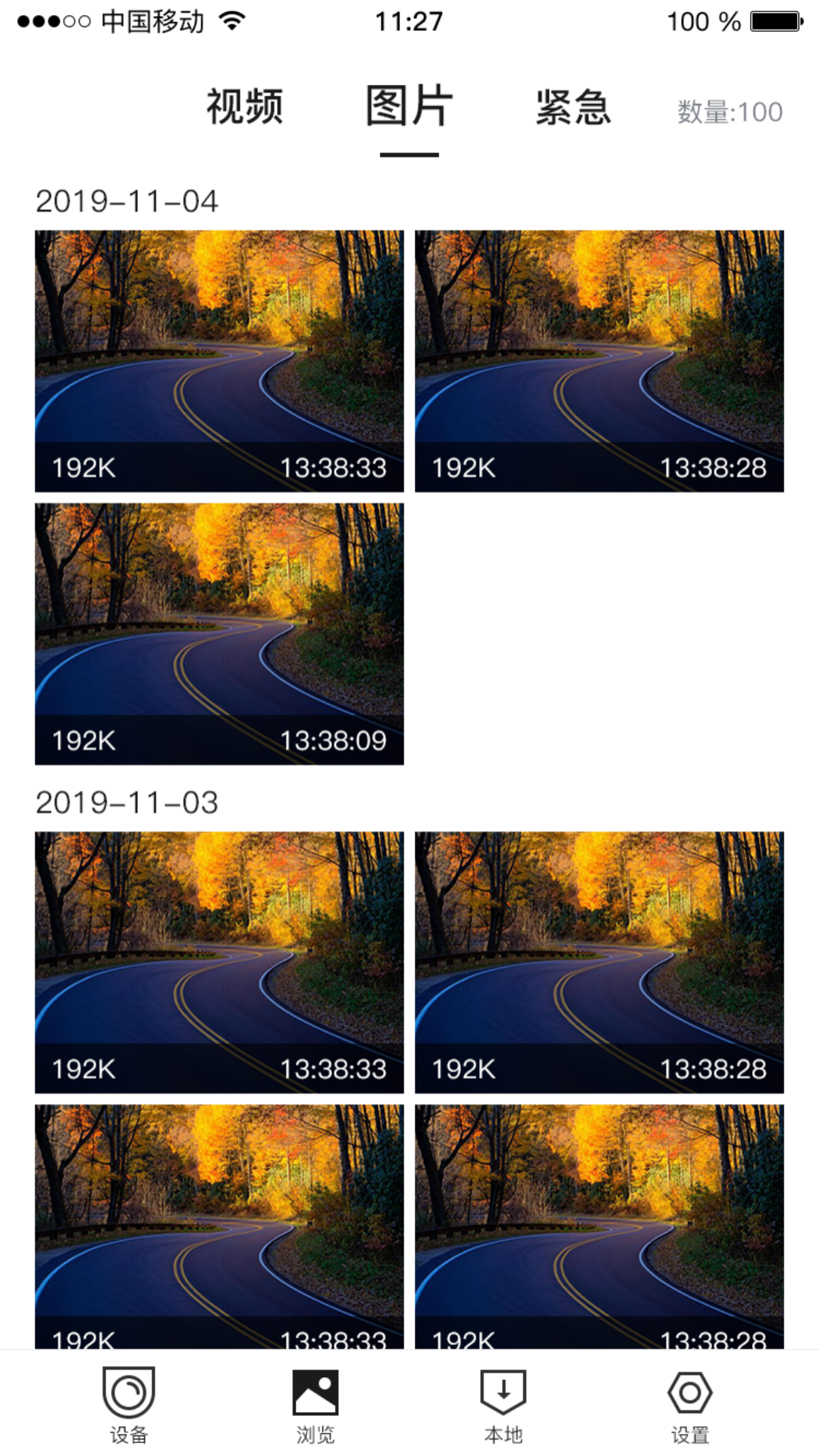The width and height of the screenshot is (819, 1456).
Task: Go to the 设备 tab
Action: click(129, 1405)
